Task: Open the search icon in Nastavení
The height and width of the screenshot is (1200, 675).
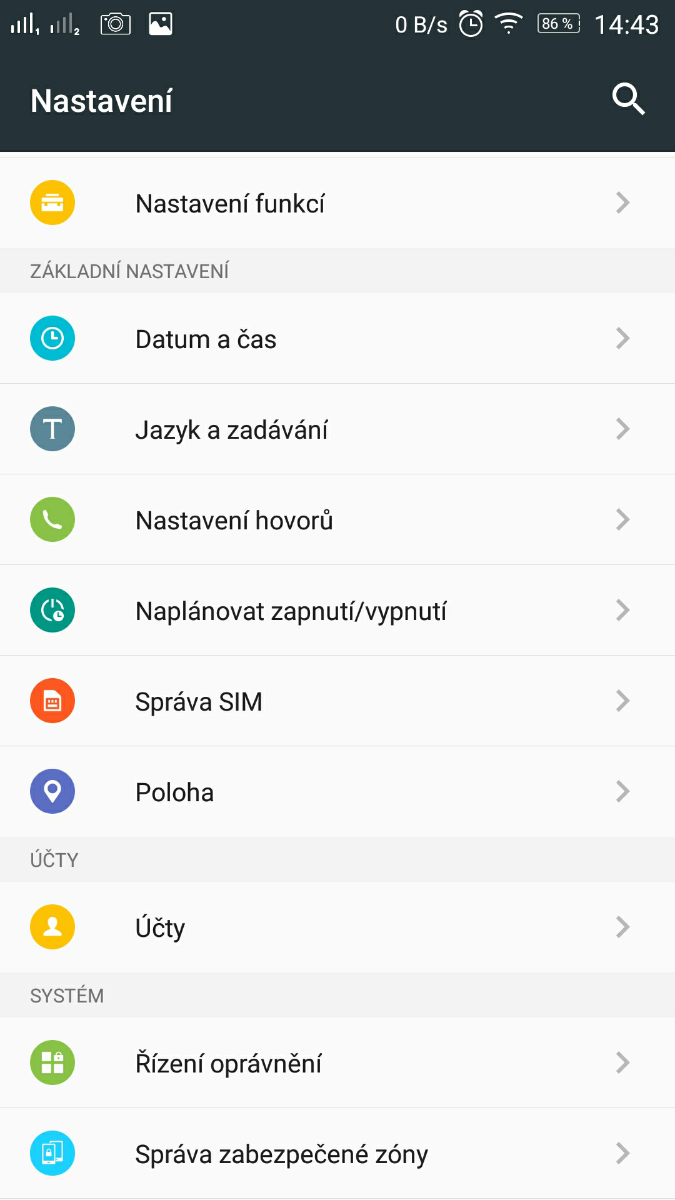Action: click(628, 100)
